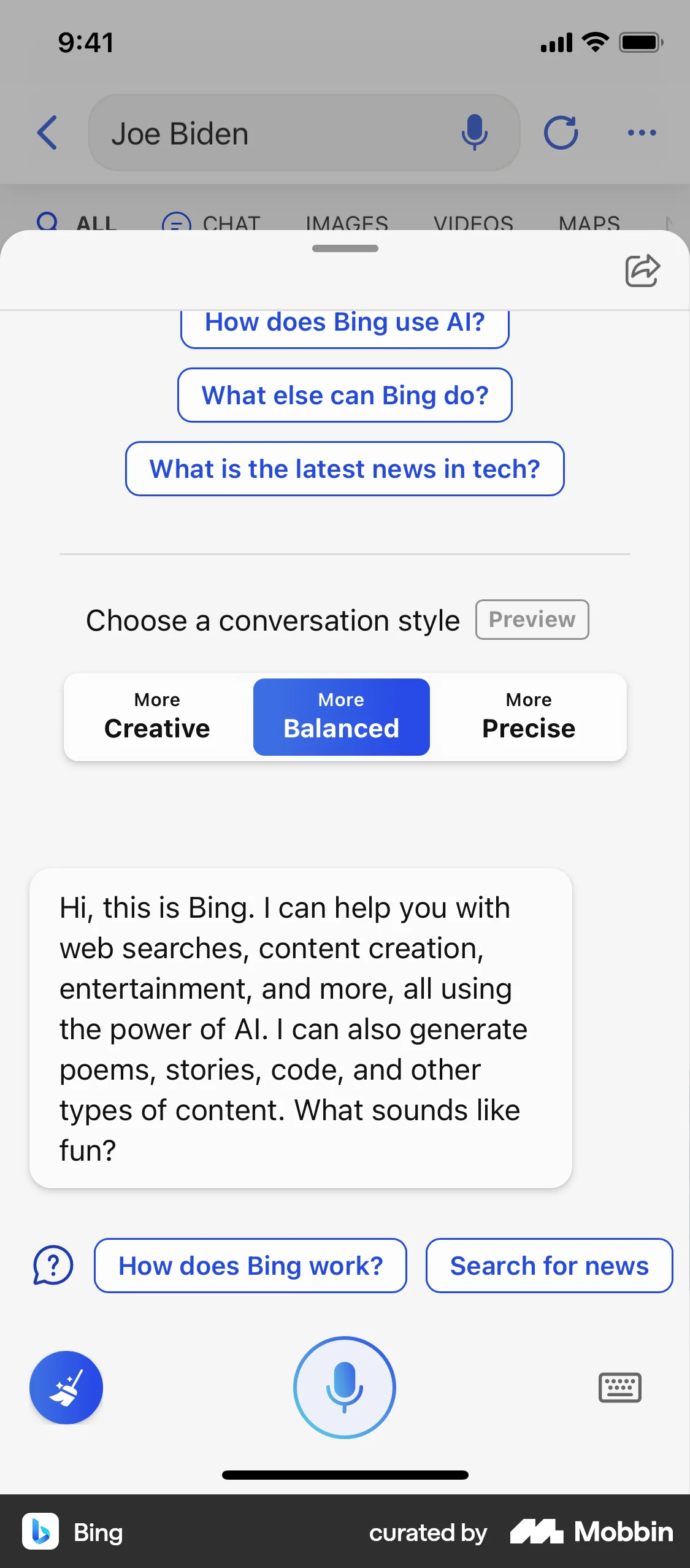Tap the How does Bing work button

(250, 1265)
